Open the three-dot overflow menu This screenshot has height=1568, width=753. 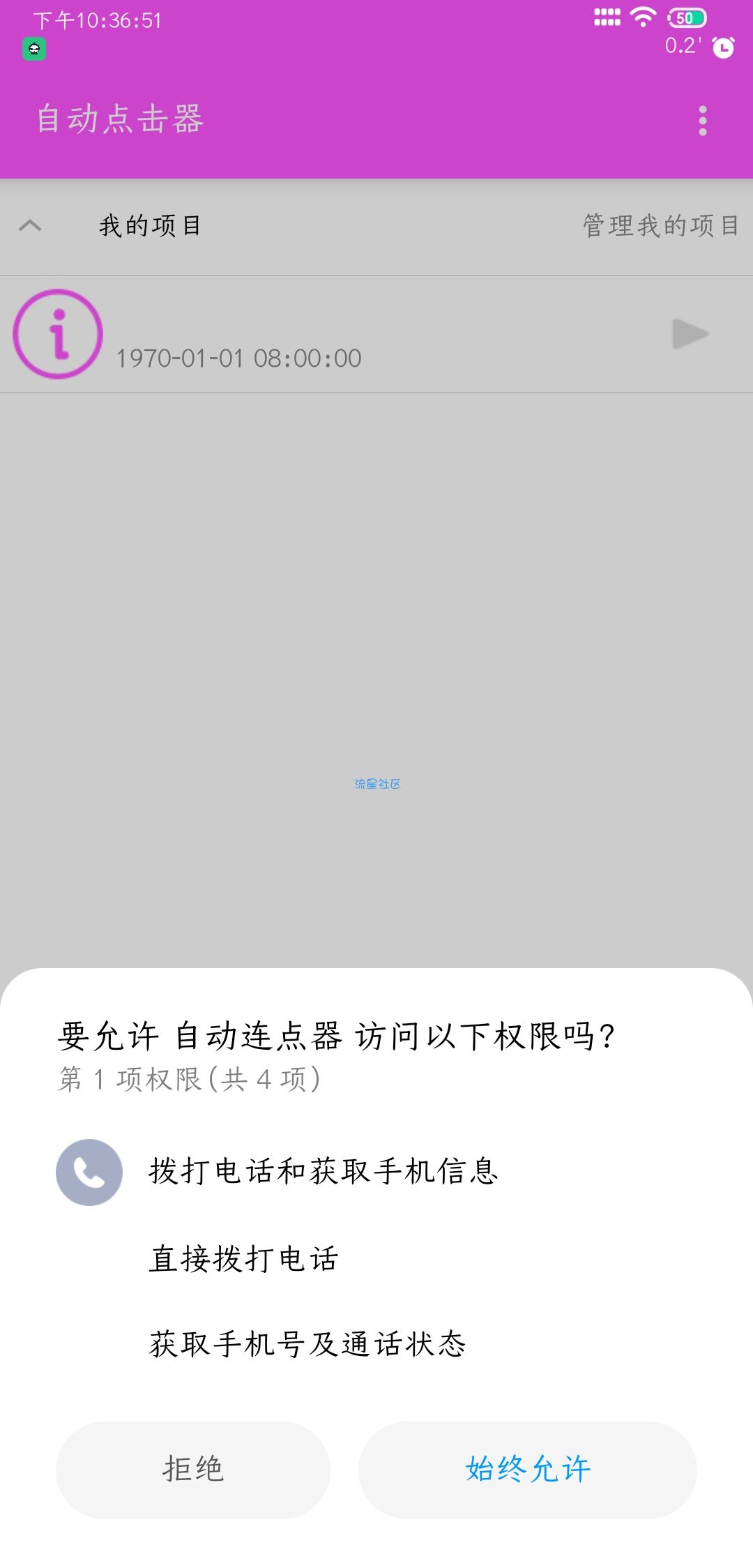[x=703, y=121]
